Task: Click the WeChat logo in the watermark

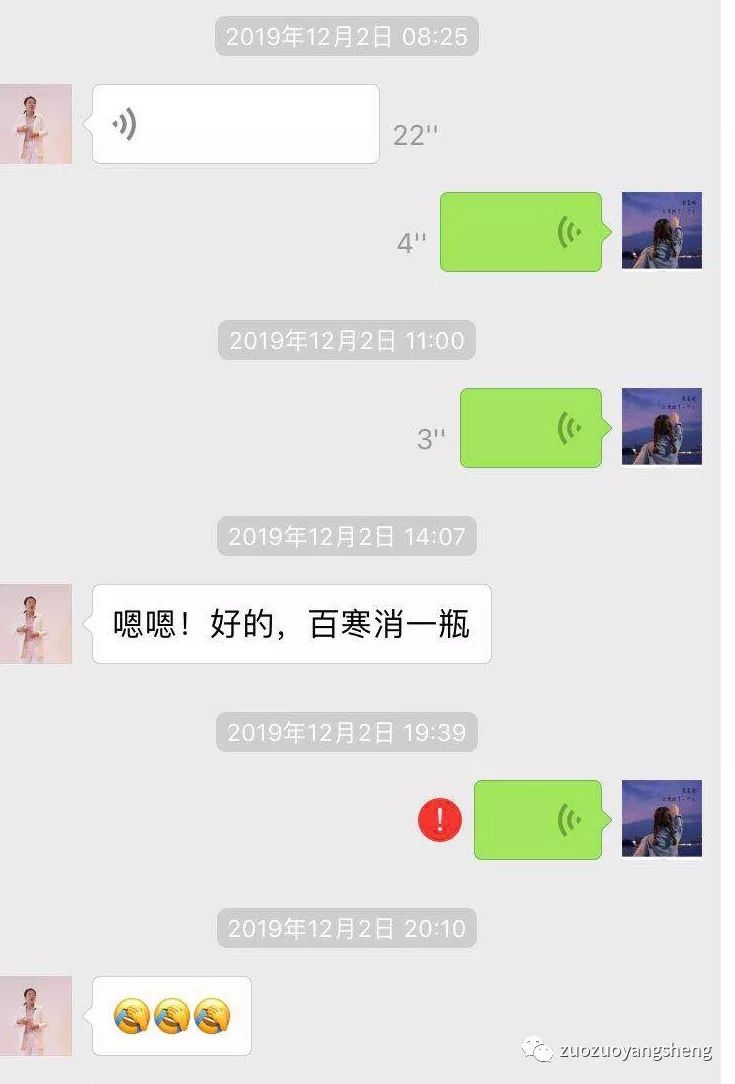Action: (536, 1052)
